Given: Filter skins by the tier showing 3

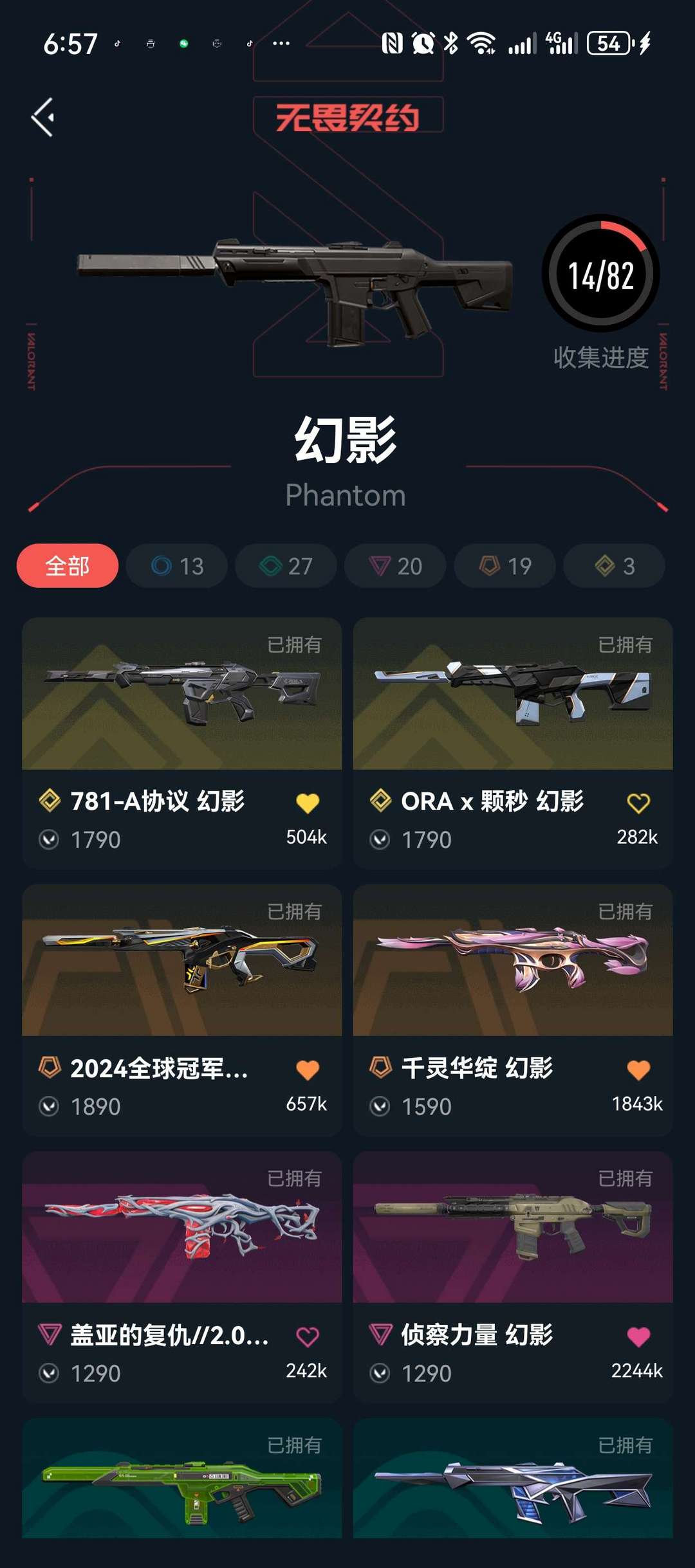Looking at the screenshot, I should (614, 566).
